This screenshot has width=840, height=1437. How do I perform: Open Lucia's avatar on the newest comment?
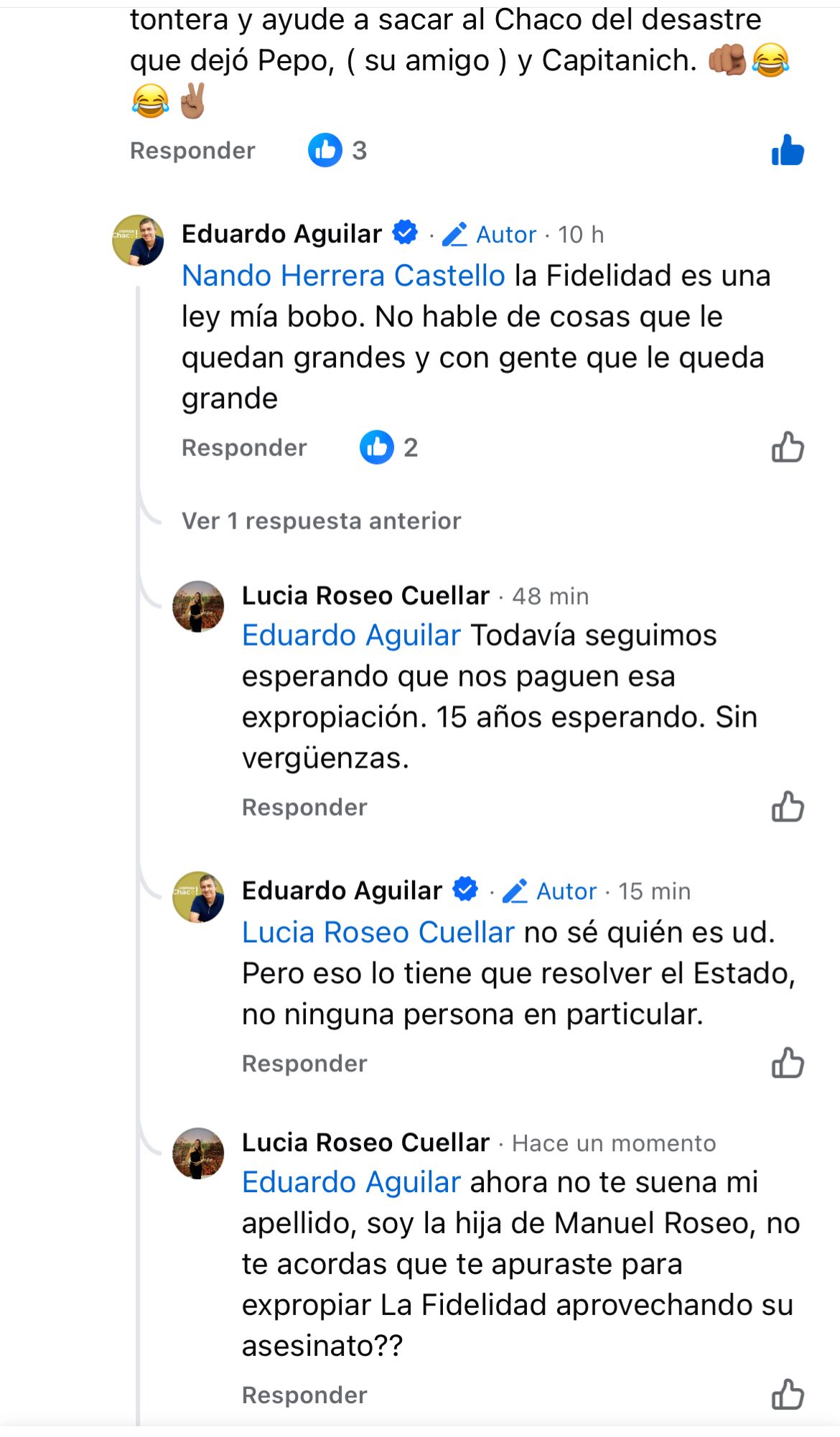point(198,1153)
